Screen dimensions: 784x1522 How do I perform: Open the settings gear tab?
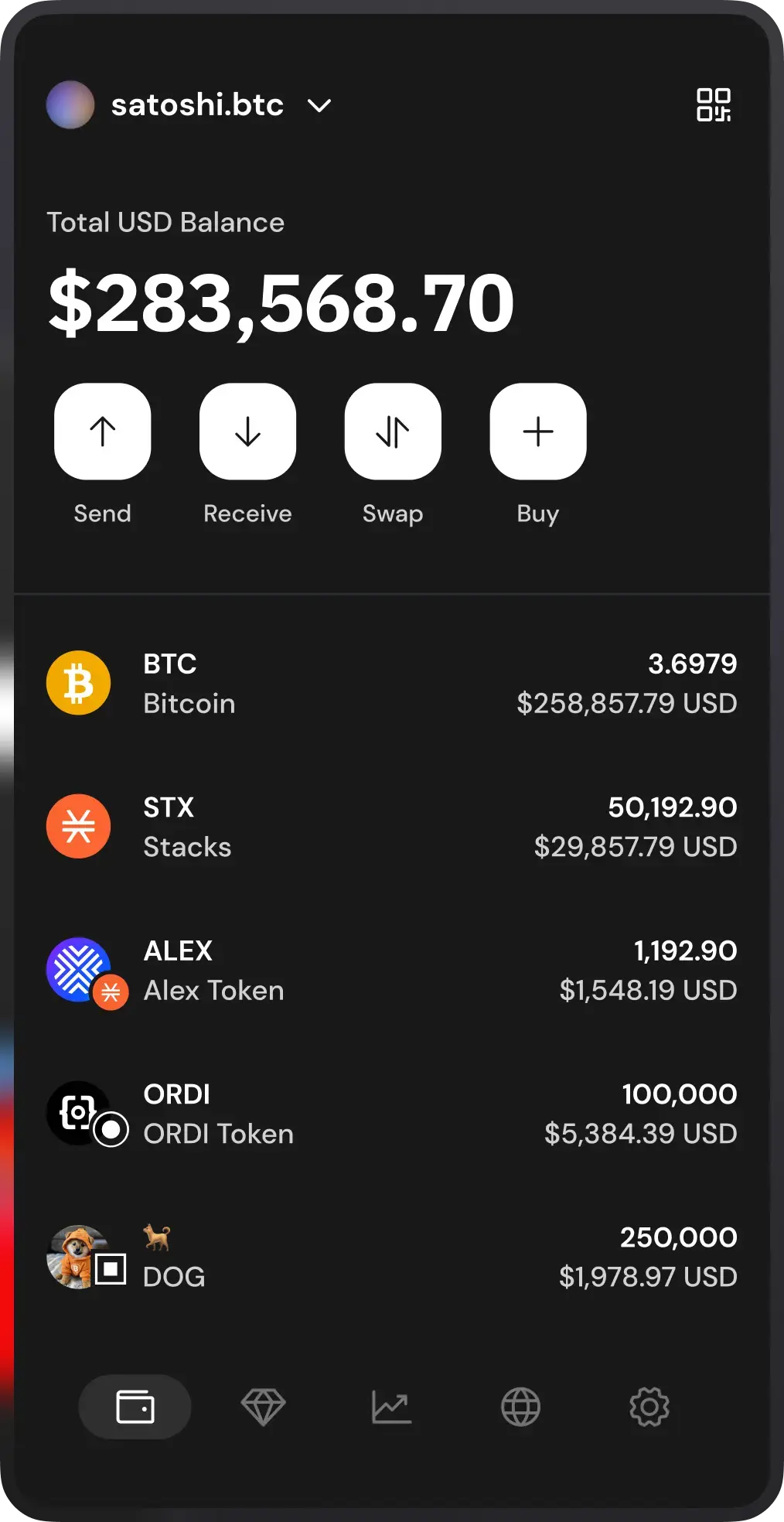click(649, 1407)
